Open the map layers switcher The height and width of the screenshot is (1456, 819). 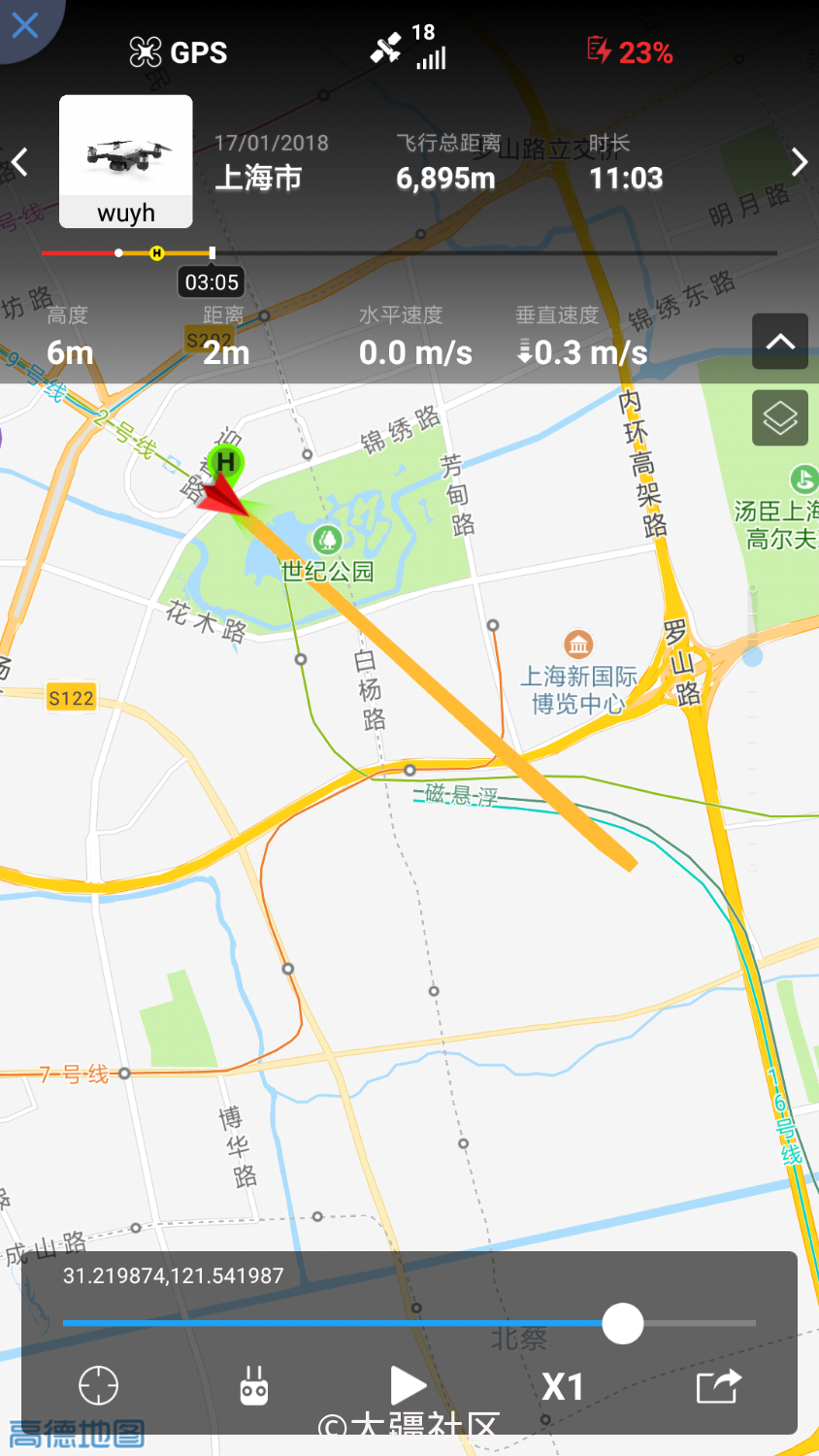(x=779, y=418)
